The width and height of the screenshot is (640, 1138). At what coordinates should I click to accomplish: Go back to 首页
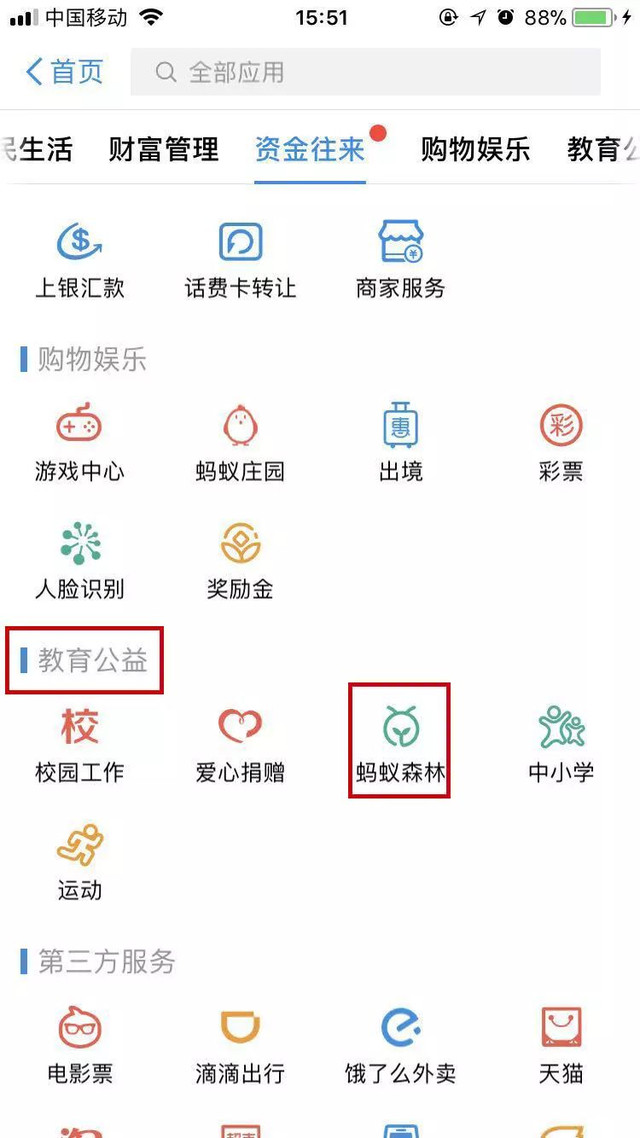click(64, 72)
